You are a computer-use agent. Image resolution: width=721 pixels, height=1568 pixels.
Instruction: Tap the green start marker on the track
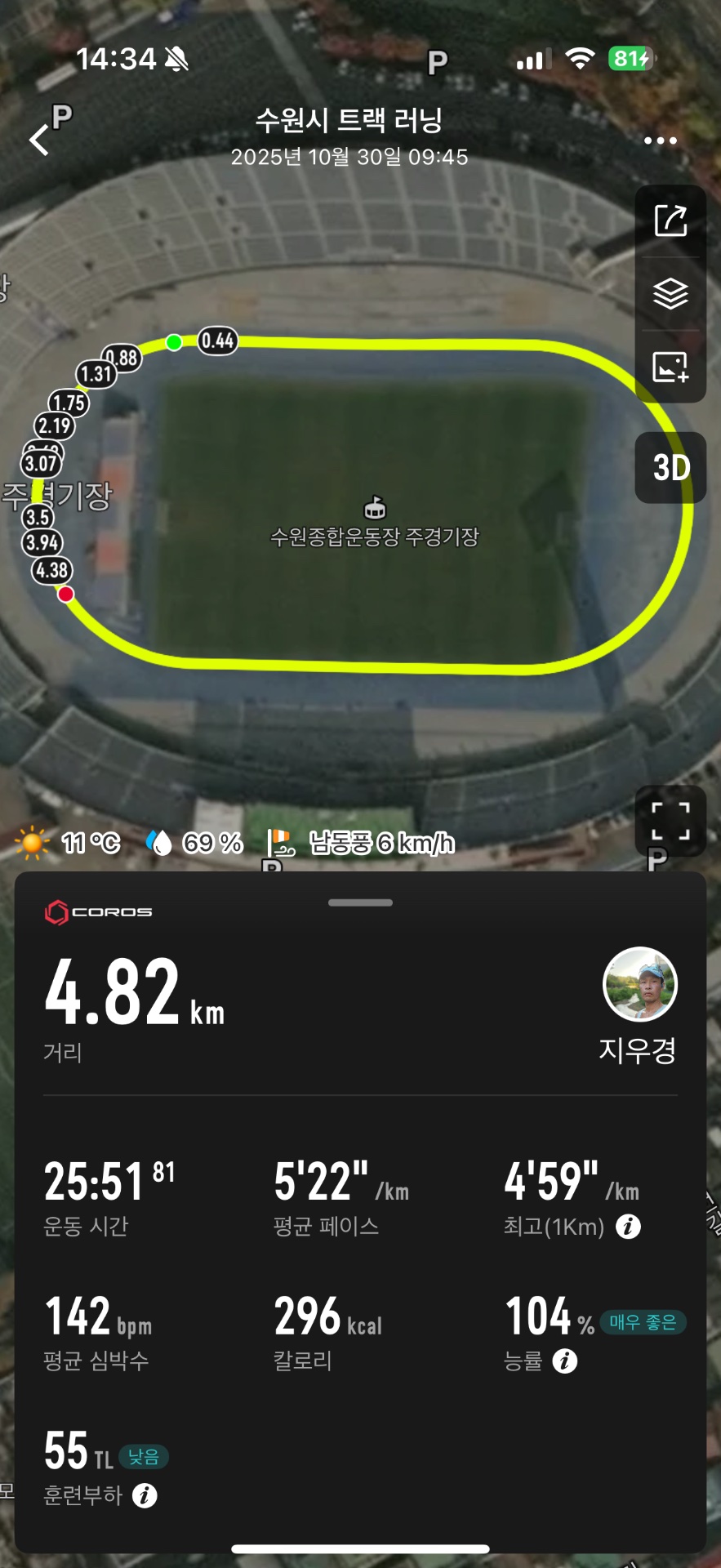[172, 342]
